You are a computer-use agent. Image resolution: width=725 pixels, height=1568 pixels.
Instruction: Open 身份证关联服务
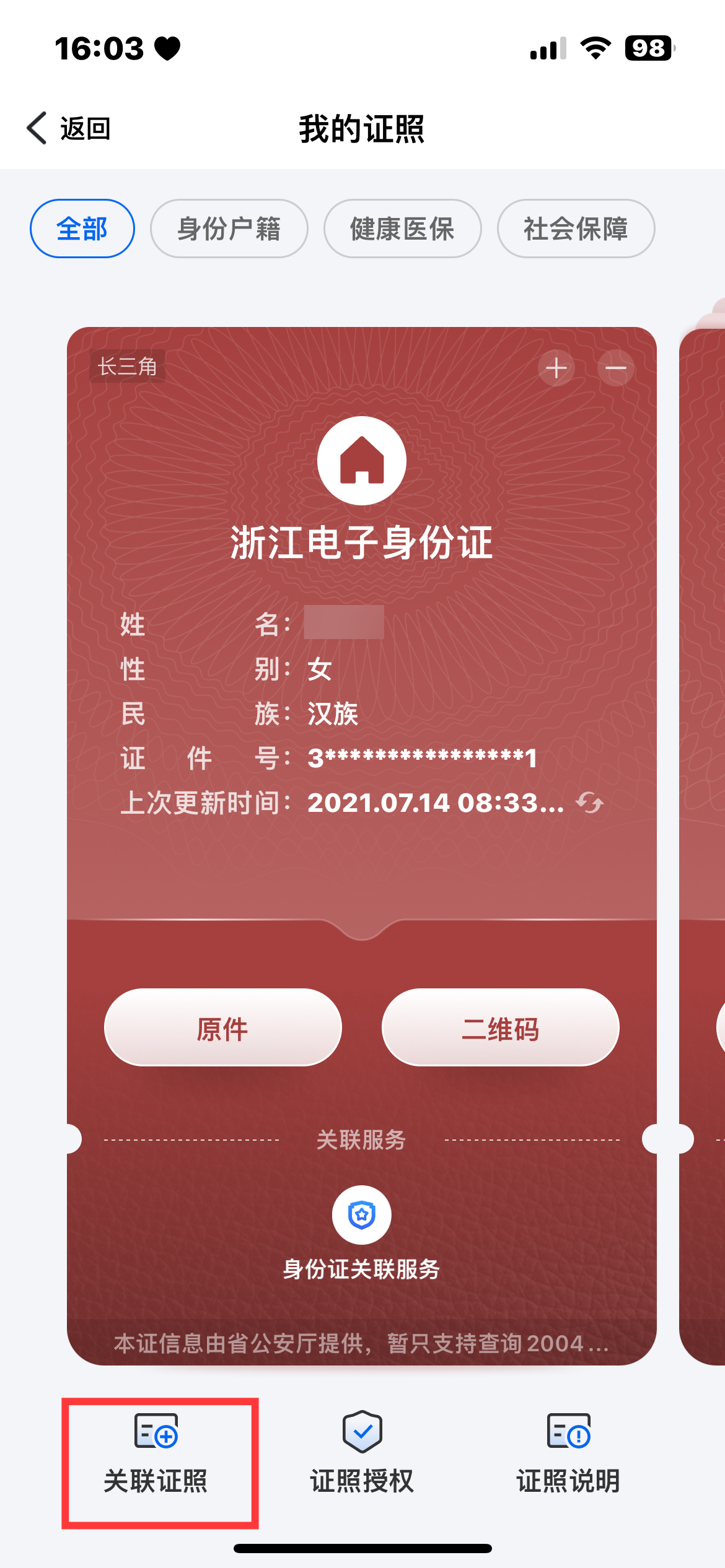coord(361,1232)
